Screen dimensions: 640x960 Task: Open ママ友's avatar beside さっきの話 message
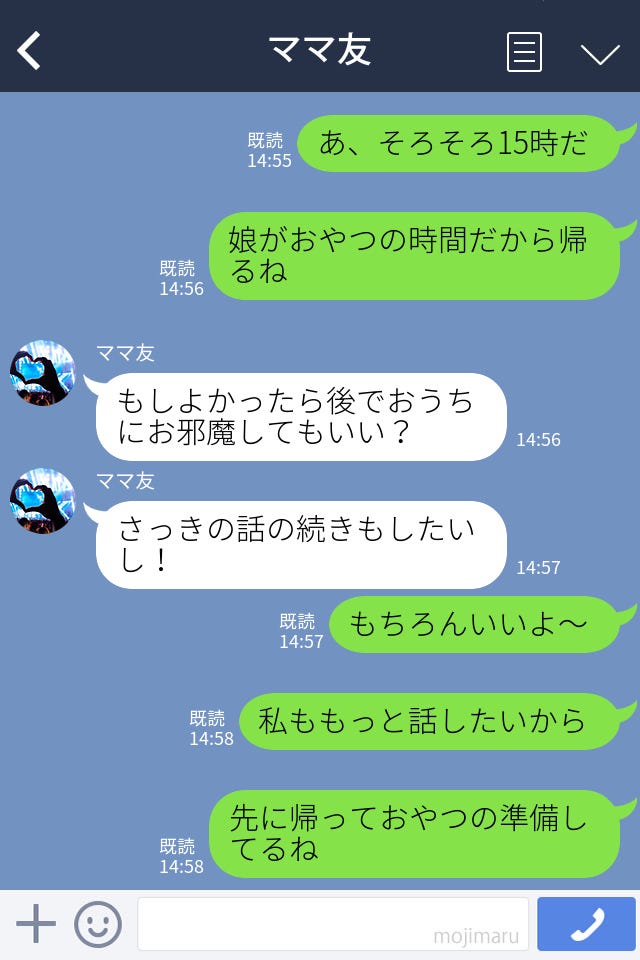(x=43, y=501)
